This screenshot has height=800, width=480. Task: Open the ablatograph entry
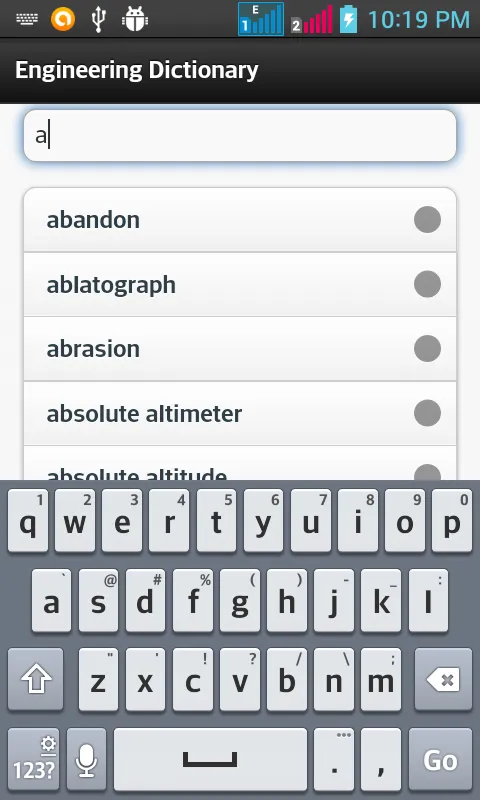click(x=240, y=284)
